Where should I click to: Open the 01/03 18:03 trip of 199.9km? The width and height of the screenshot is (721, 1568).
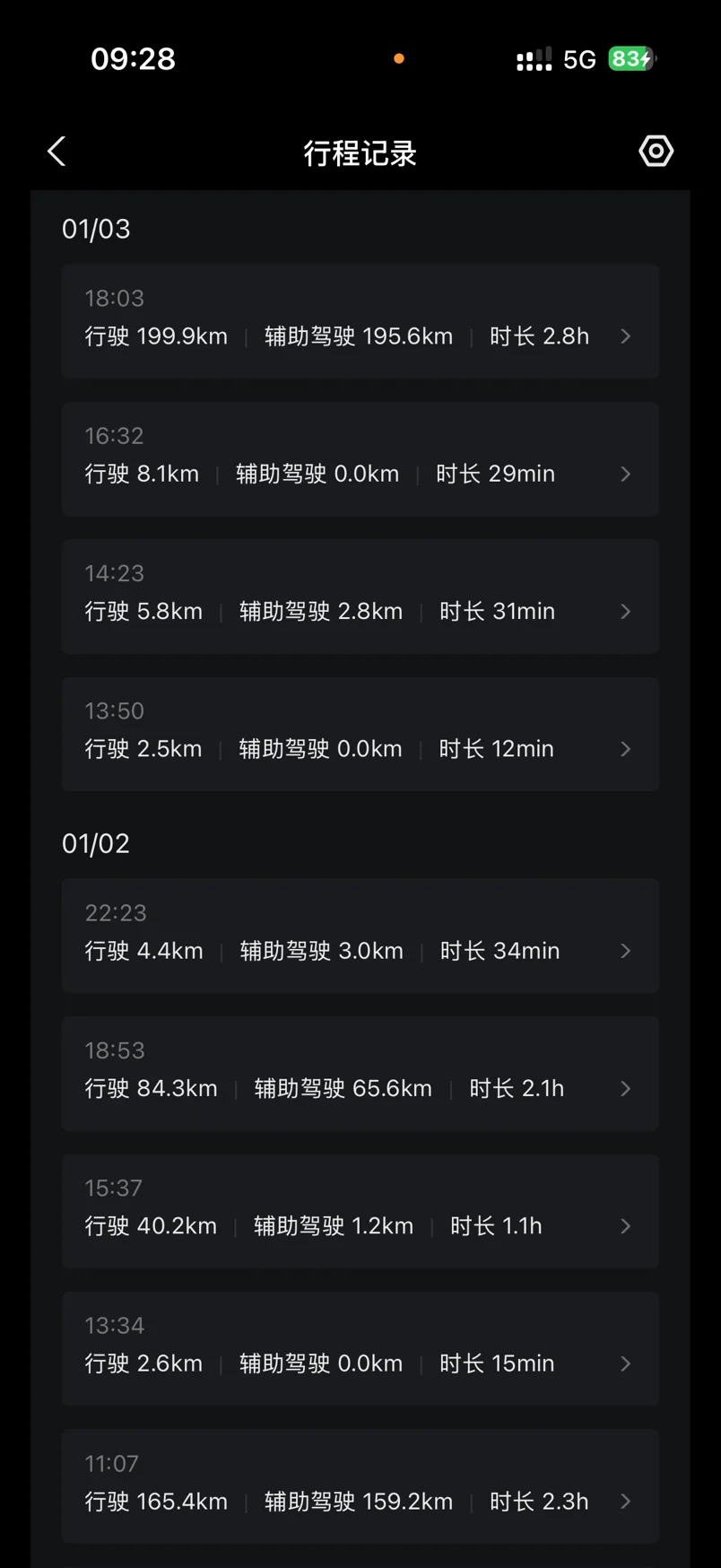tap(360, 320)
